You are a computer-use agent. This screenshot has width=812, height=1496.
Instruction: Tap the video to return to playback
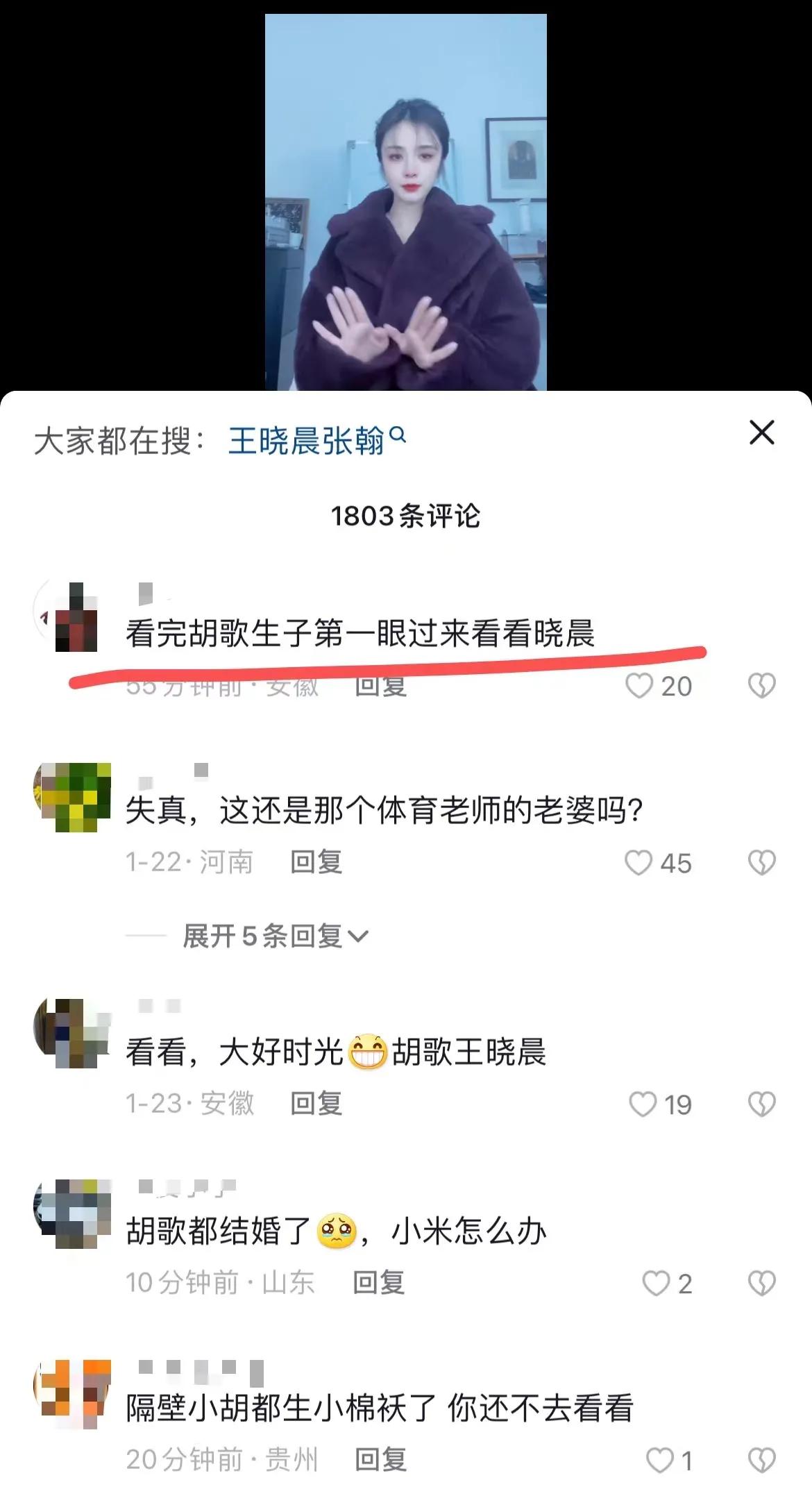[x=405, y=201]
